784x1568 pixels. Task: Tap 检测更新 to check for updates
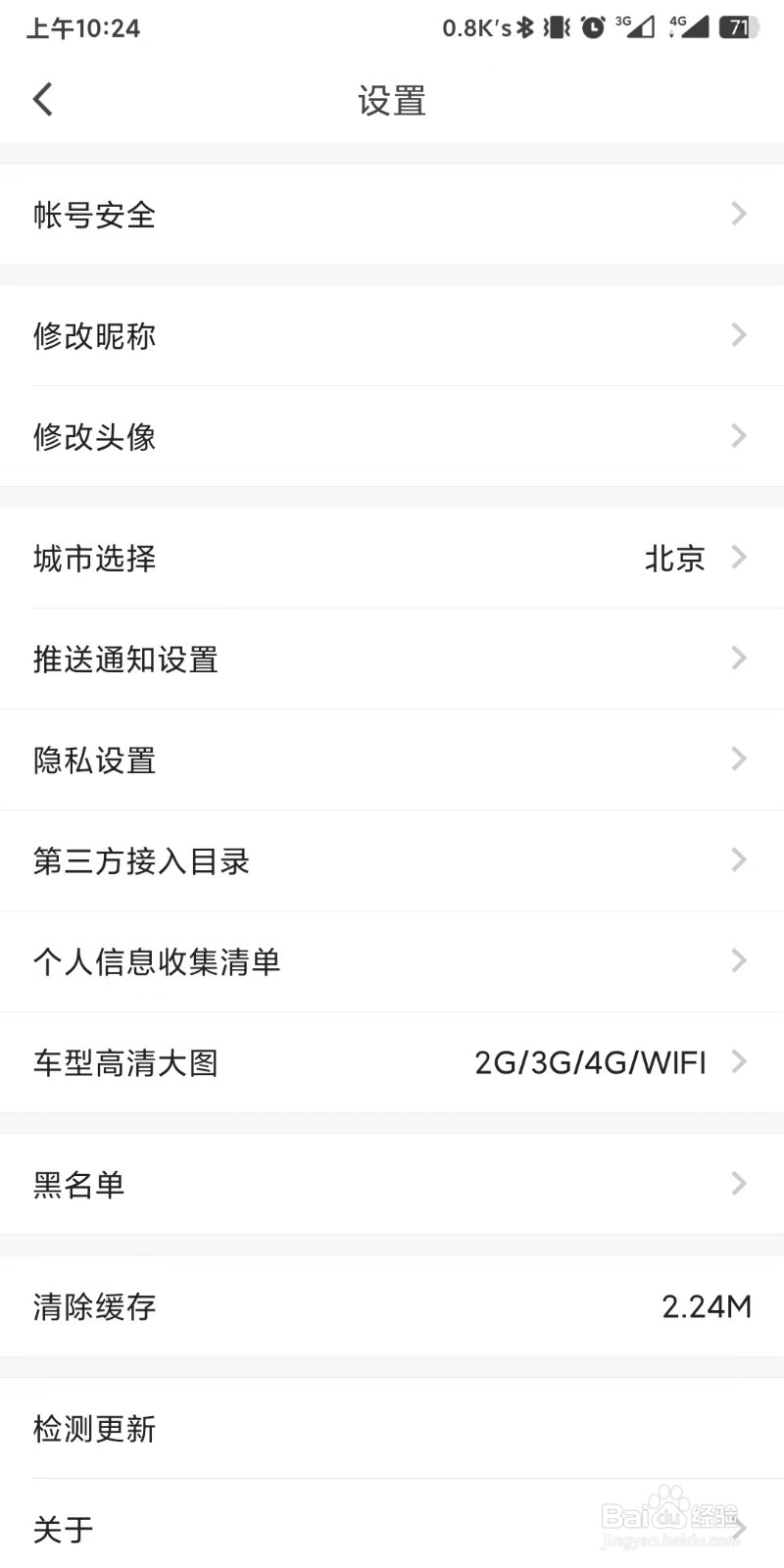[x=392, y=1429]
